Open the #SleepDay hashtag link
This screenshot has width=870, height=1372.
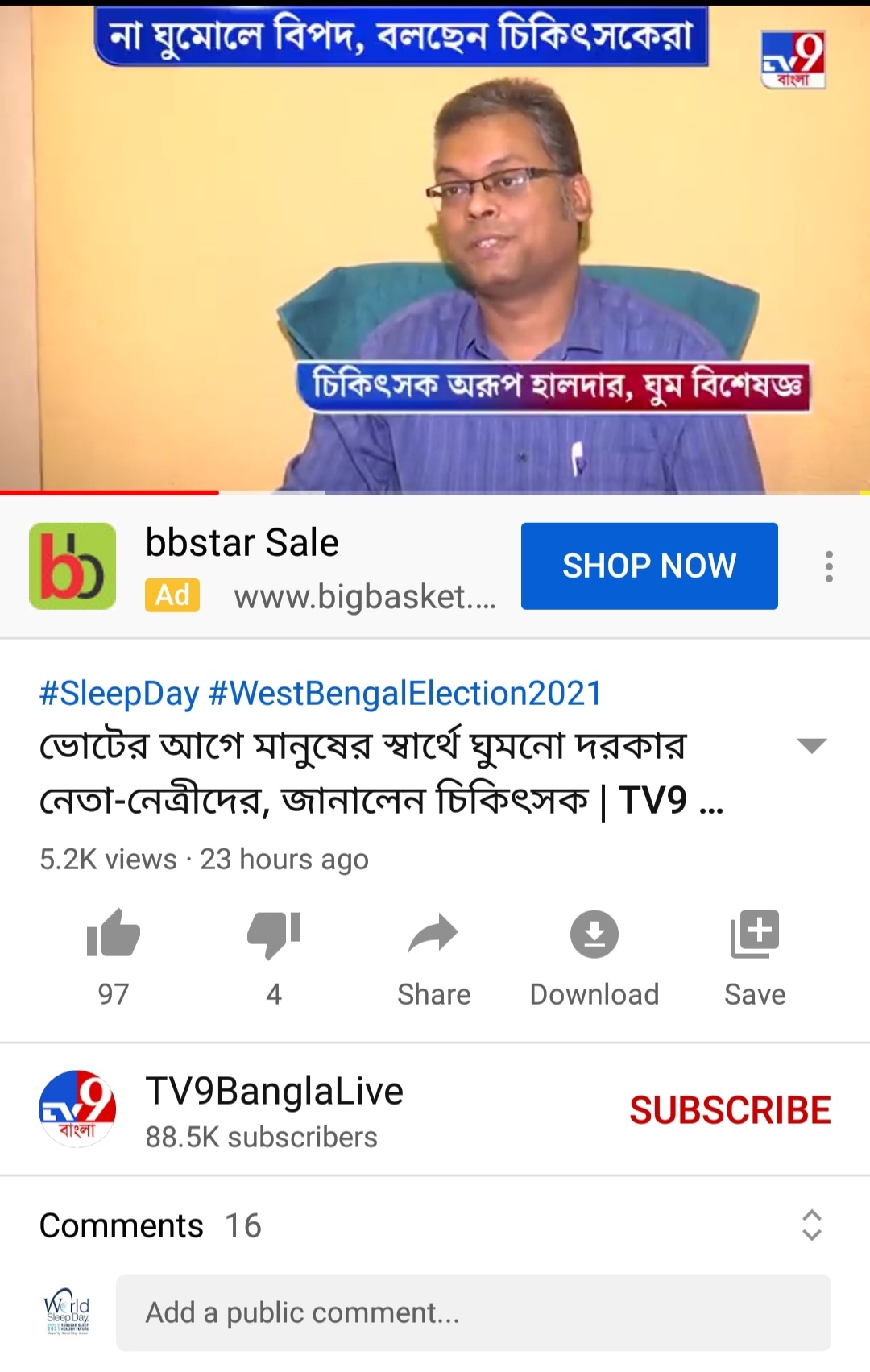118,694
